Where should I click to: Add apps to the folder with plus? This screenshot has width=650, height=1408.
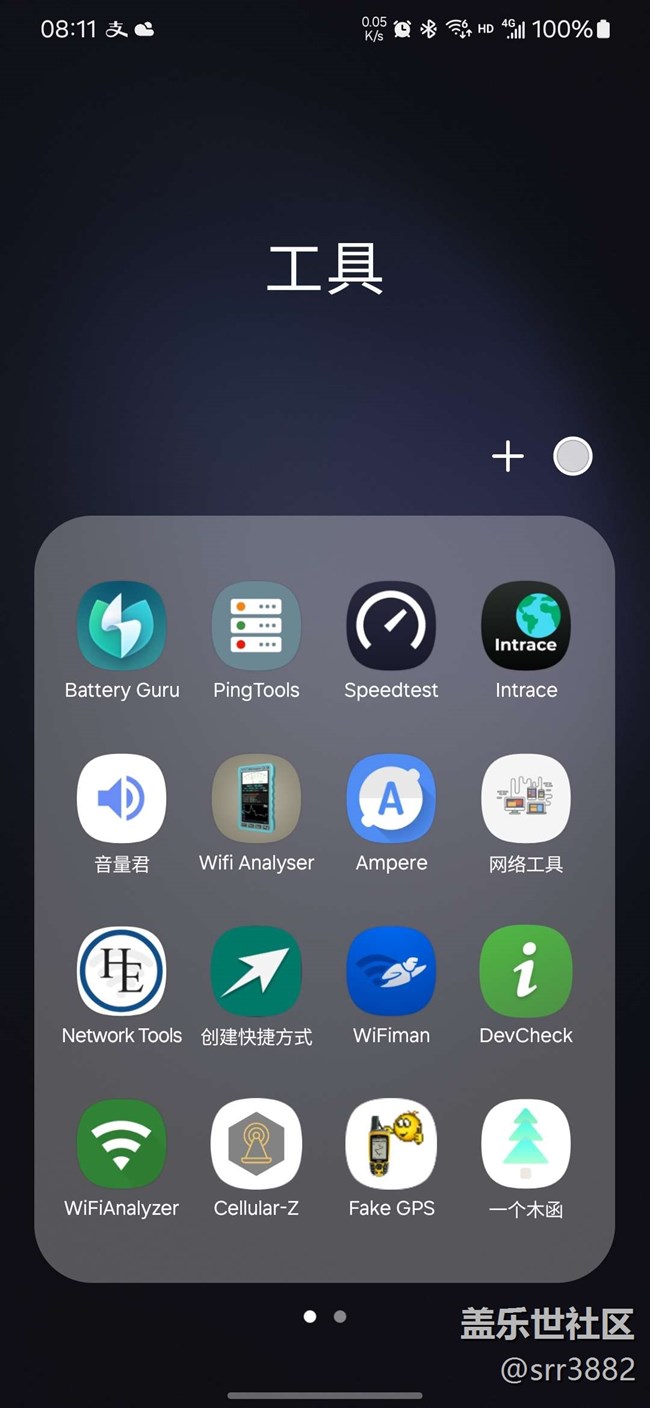(x=508, y=457)
